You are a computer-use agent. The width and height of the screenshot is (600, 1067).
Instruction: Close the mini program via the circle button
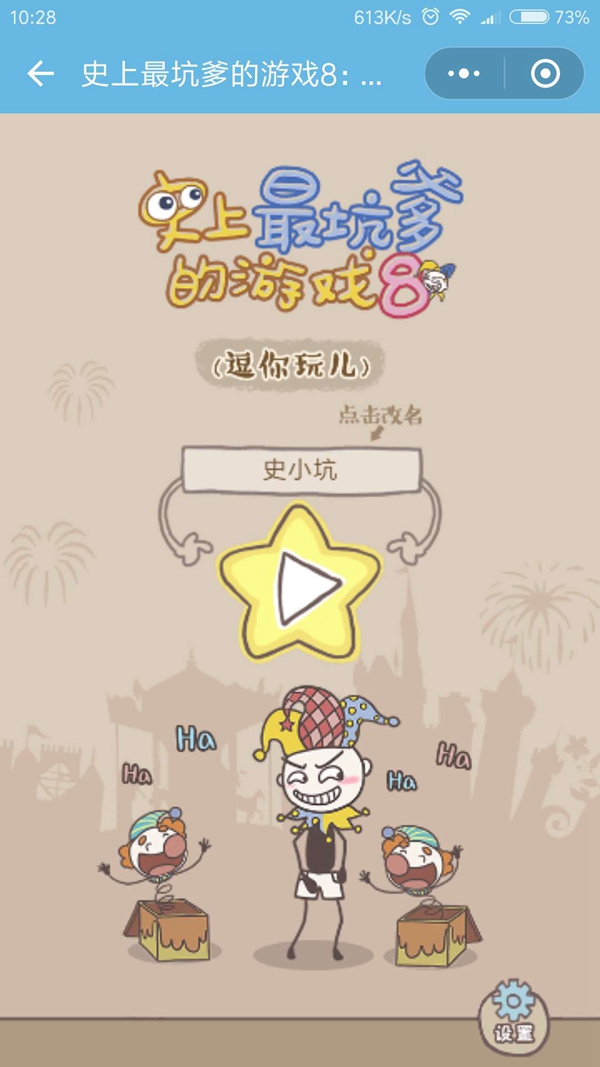click(x=545, y=74)
